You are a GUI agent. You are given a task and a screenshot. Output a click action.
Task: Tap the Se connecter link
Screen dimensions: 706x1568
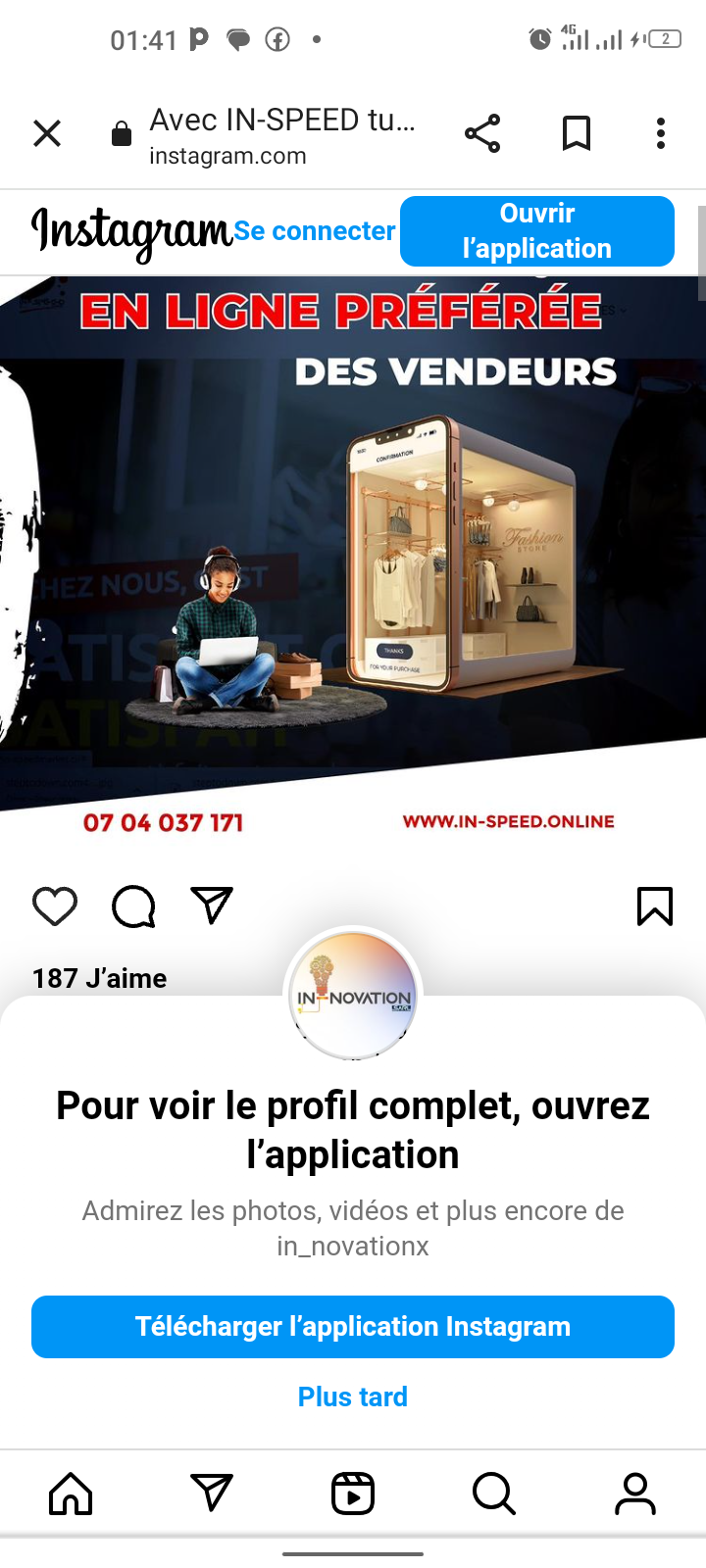(x=315, y=231)
